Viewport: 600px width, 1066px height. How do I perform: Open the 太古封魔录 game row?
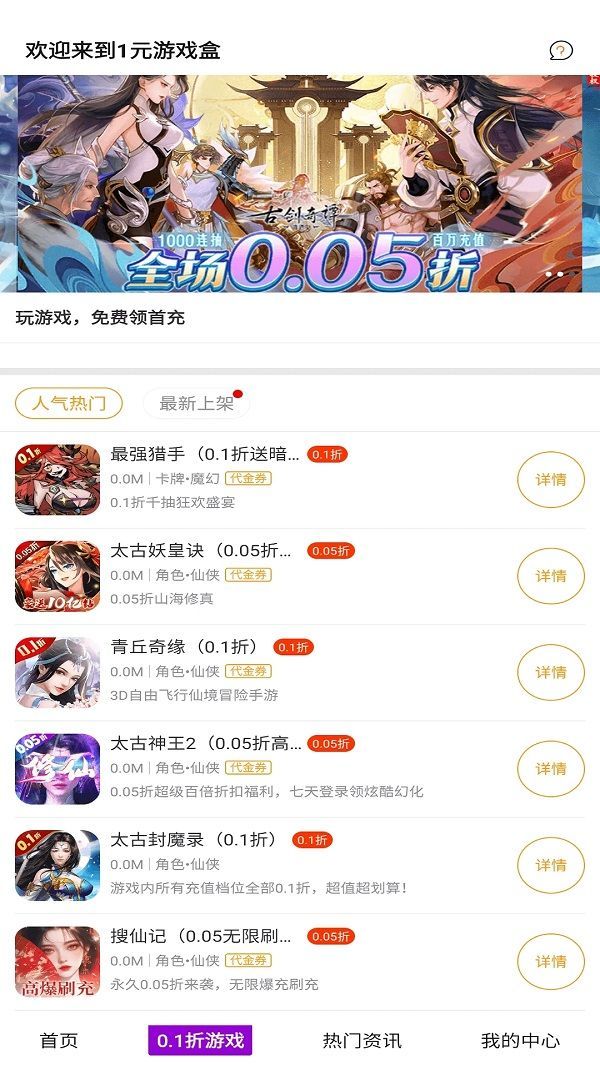pos(260,864)
